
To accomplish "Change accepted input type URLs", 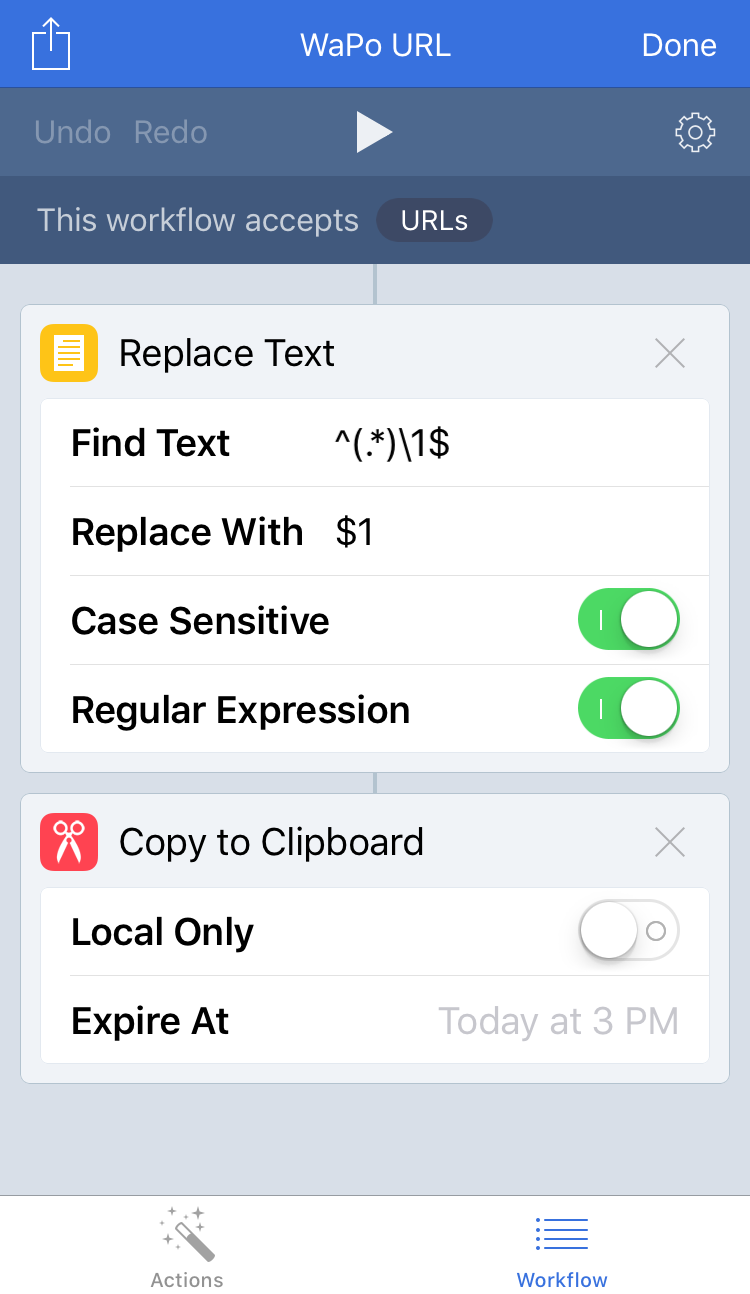I will [x=434, y=220].
